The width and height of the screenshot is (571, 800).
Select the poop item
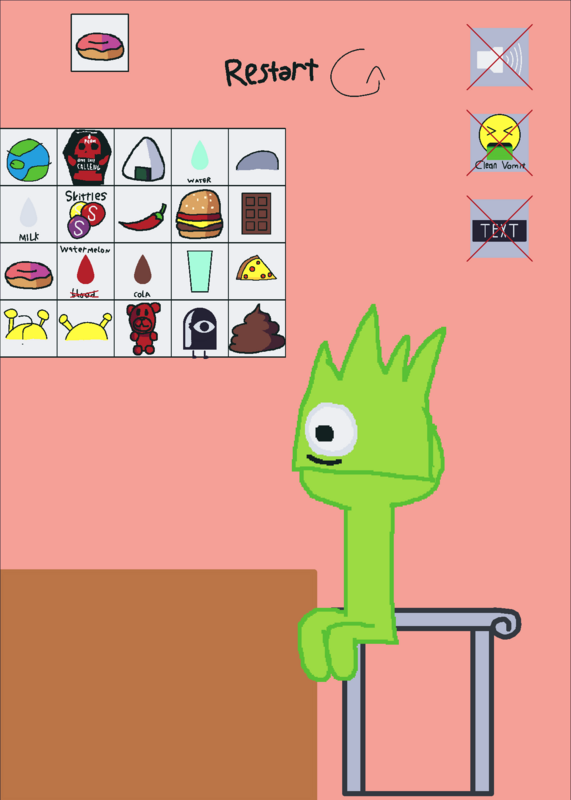[x=257, y=329]
